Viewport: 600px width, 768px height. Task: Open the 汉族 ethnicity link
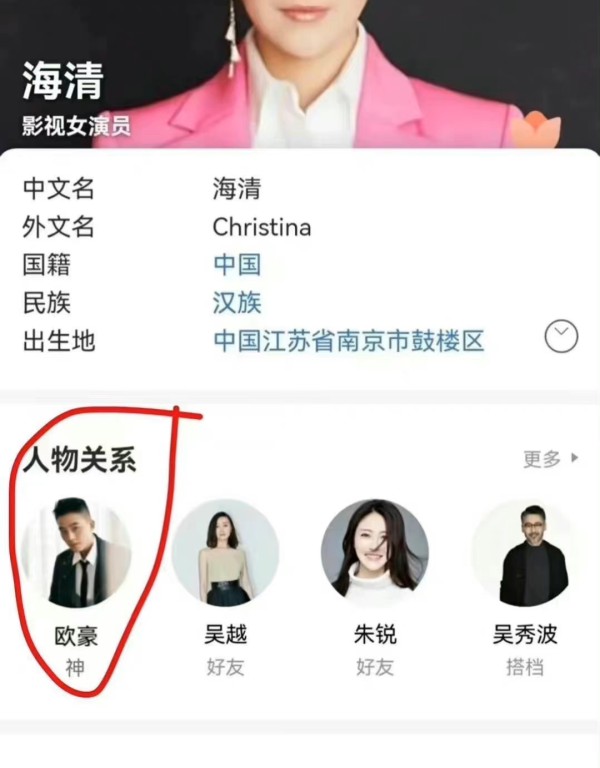click(237, 303)
